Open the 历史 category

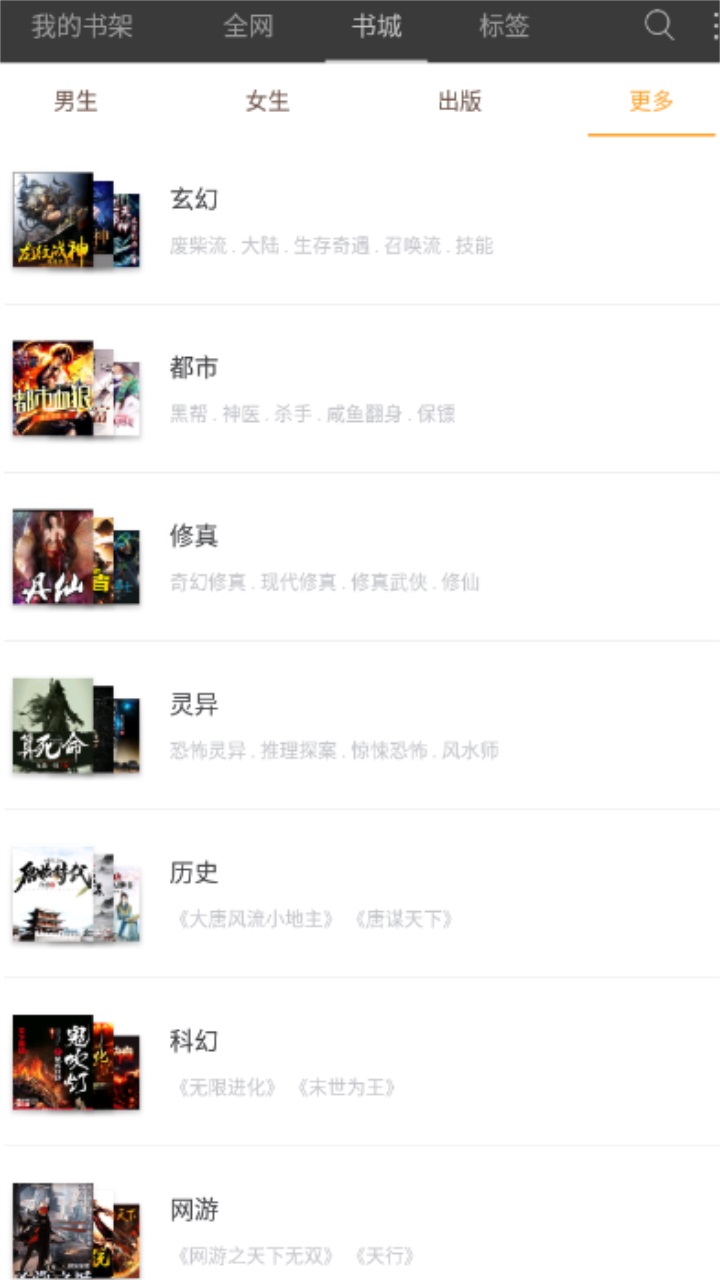pyautogui.click(x=360, y=893)
